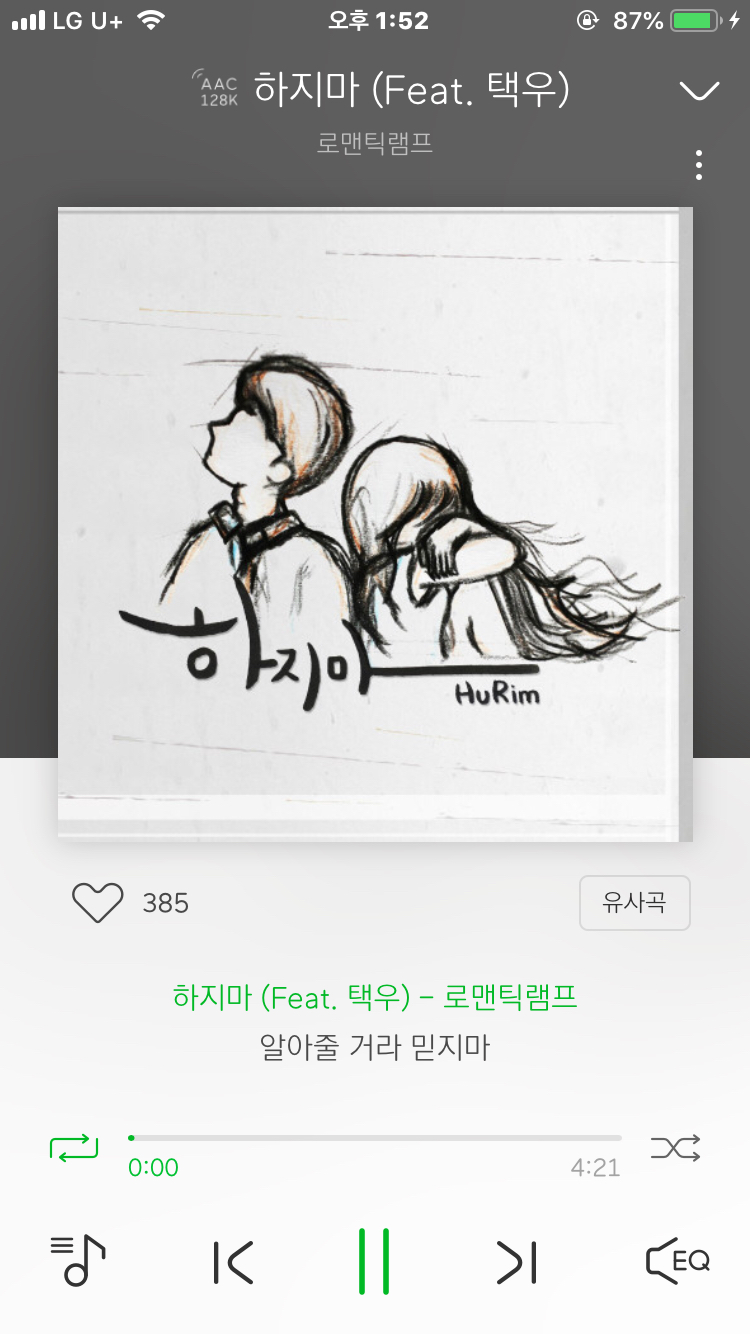Collapse the player with the down chevron
The image size is (750, 1334).
click(x=699, y=89)
